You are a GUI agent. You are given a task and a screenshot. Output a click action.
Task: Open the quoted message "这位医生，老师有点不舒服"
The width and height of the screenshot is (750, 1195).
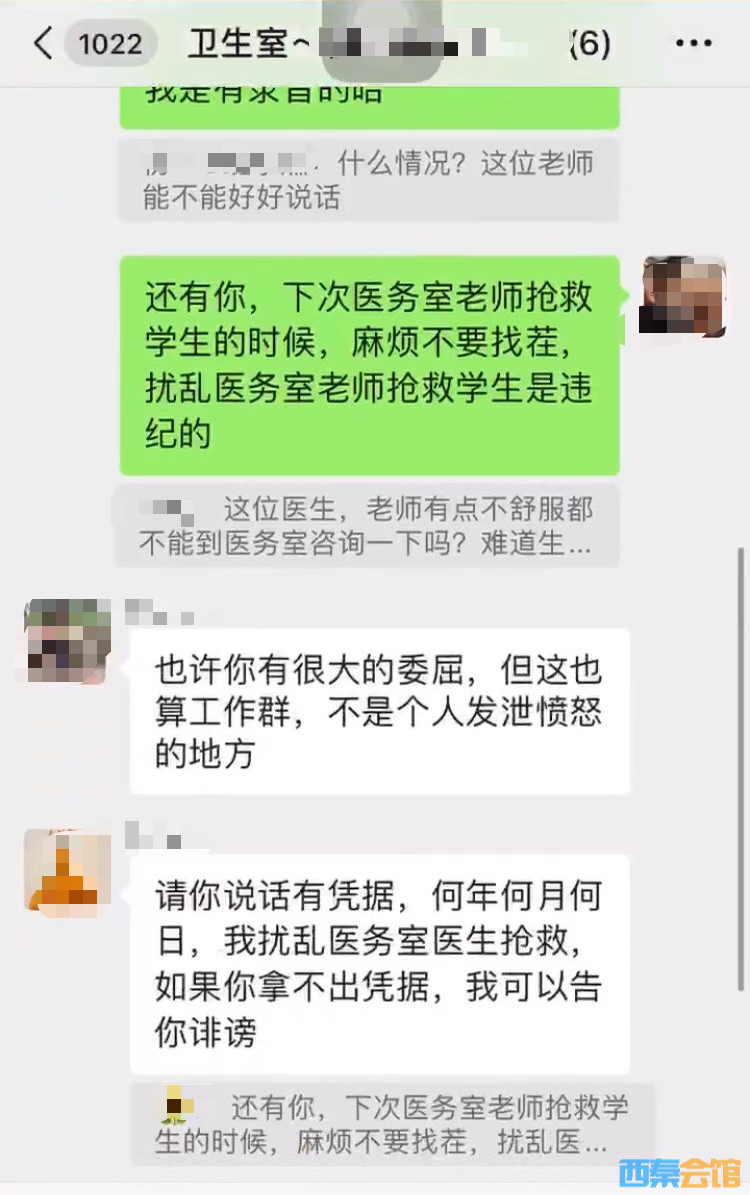366,527
